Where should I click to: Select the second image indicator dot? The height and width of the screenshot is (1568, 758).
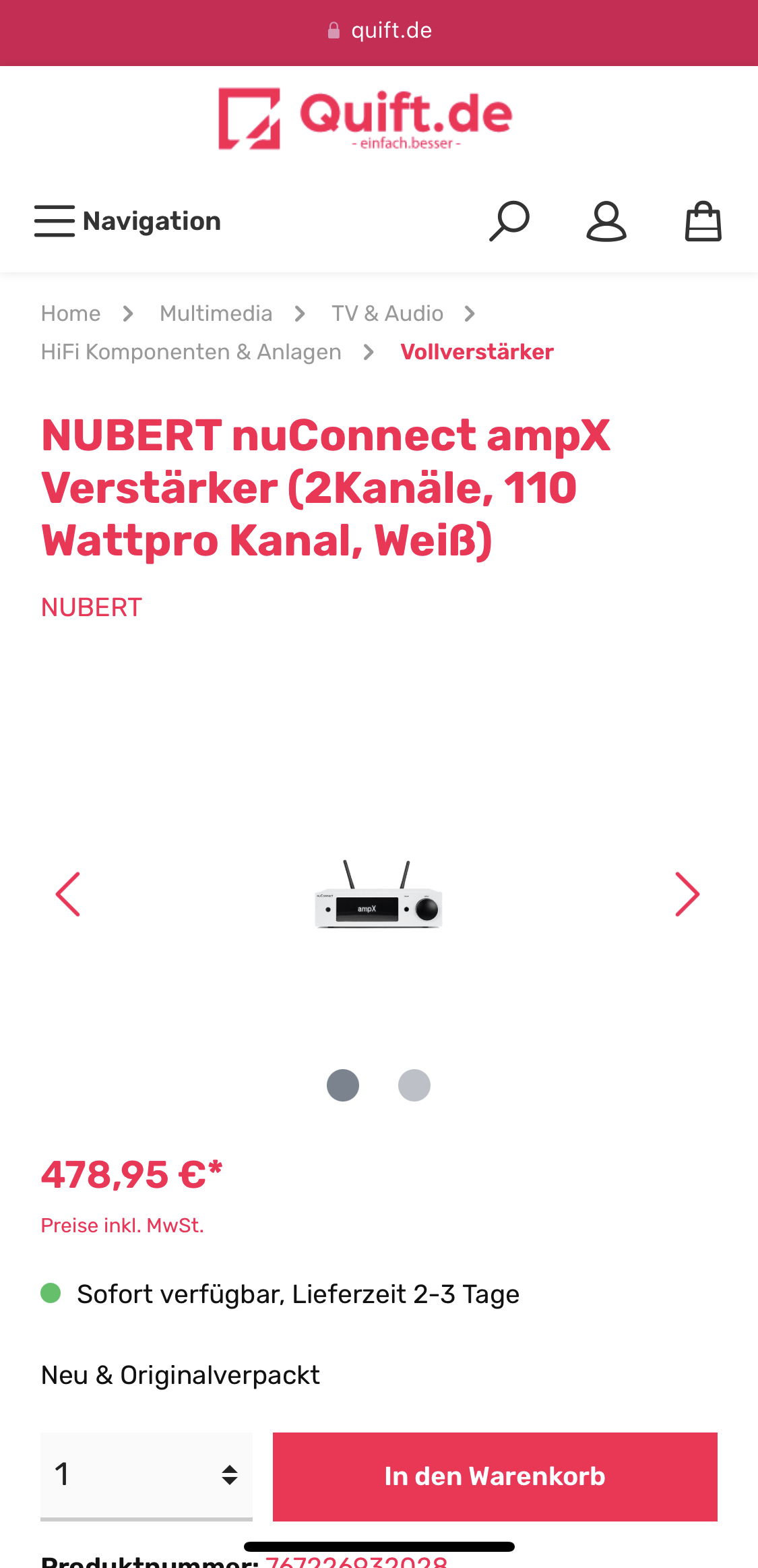414,1085
